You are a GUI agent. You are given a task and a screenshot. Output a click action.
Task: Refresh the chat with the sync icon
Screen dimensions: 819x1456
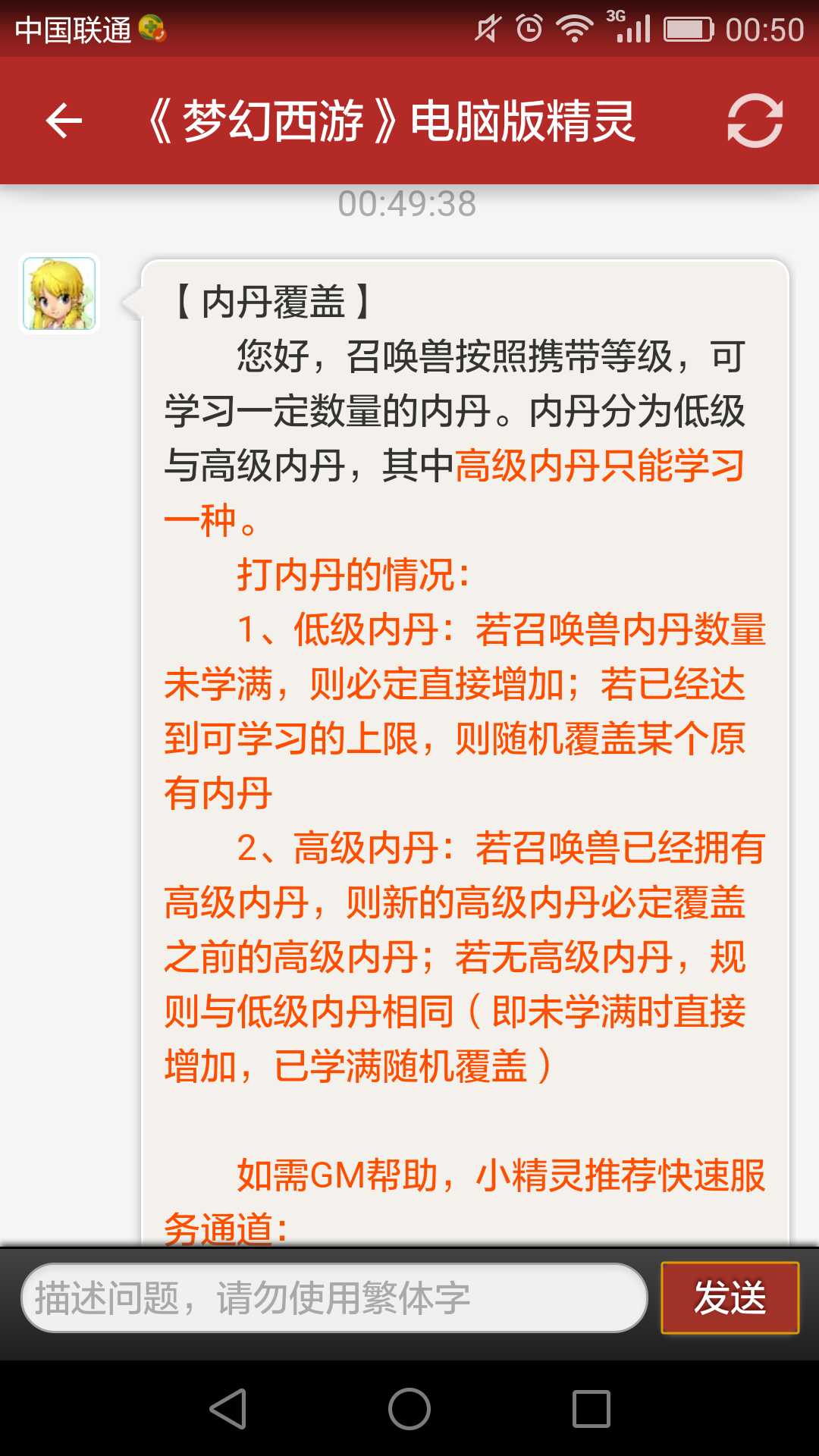click(x=755, y=121)
